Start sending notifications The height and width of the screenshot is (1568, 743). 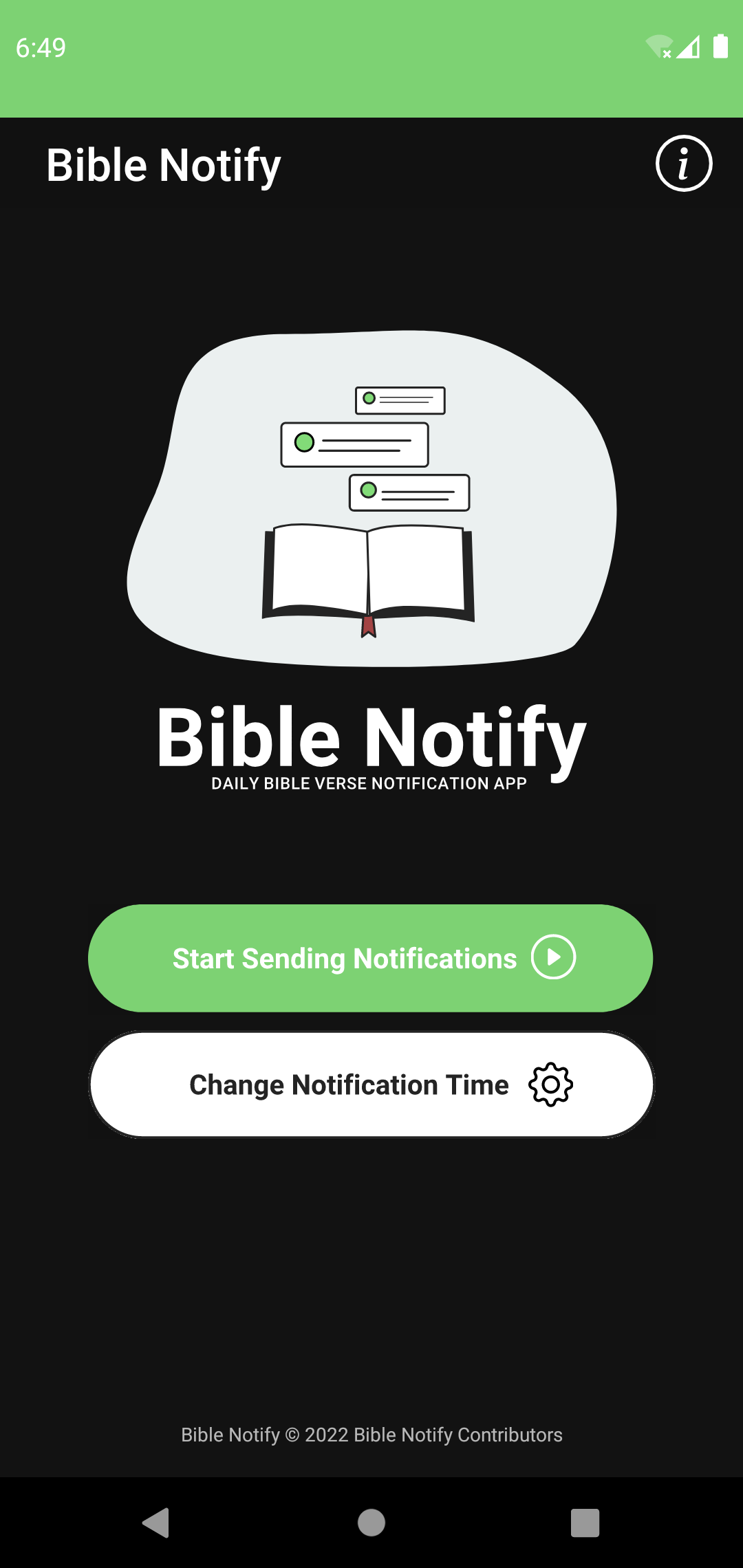[370, 958]
